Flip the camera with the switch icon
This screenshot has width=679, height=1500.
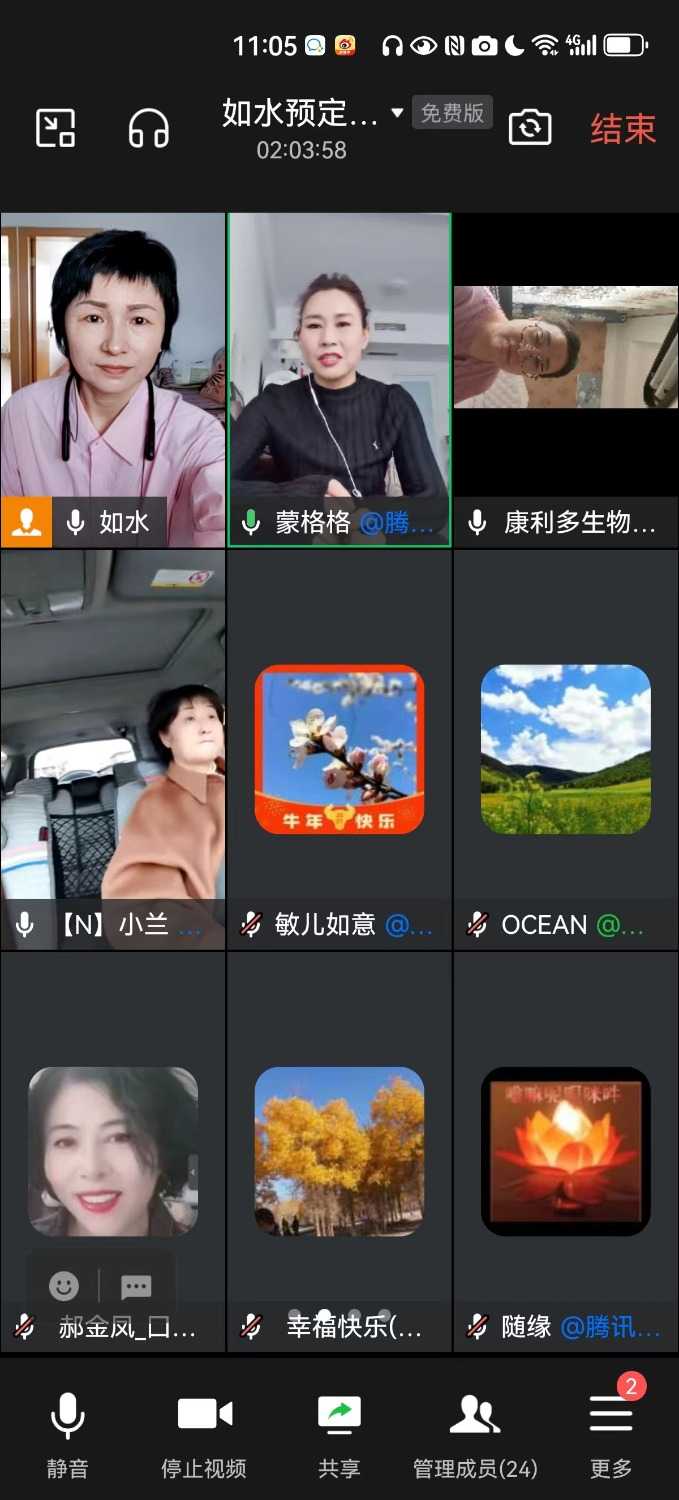(x=530, y=128)
